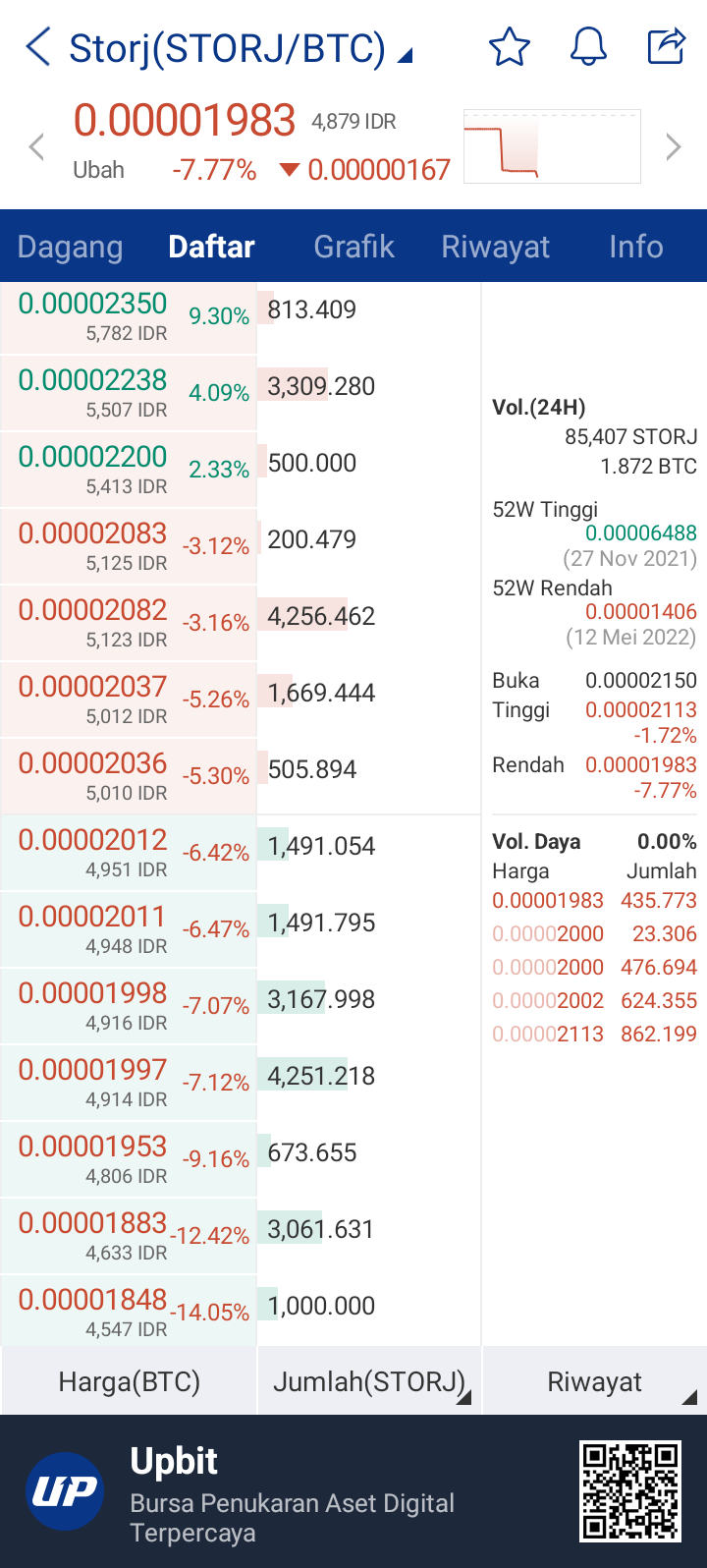Go to next coin with right chevron

click(673, 147)
